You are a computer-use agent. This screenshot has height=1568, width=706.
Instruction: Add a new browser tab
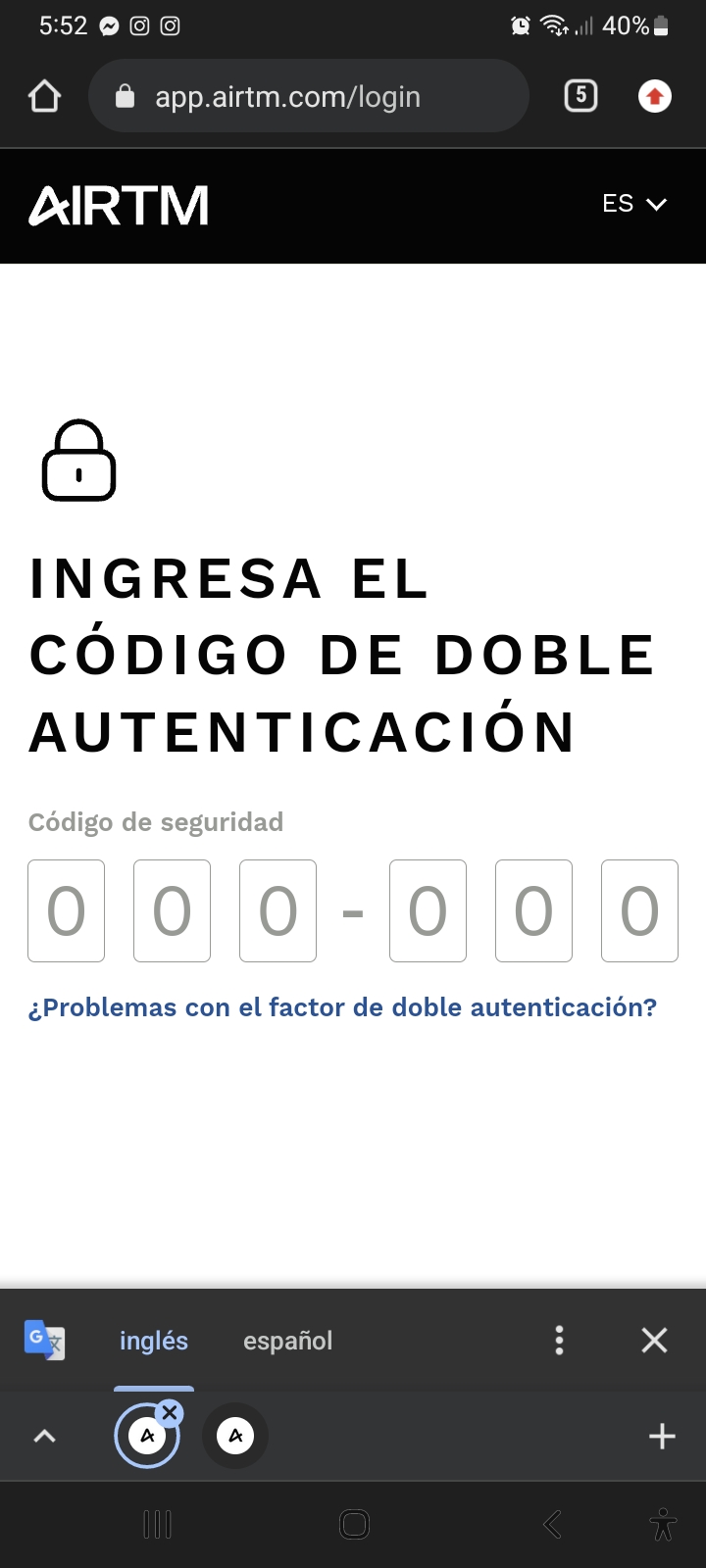[x=663, y=1436]
